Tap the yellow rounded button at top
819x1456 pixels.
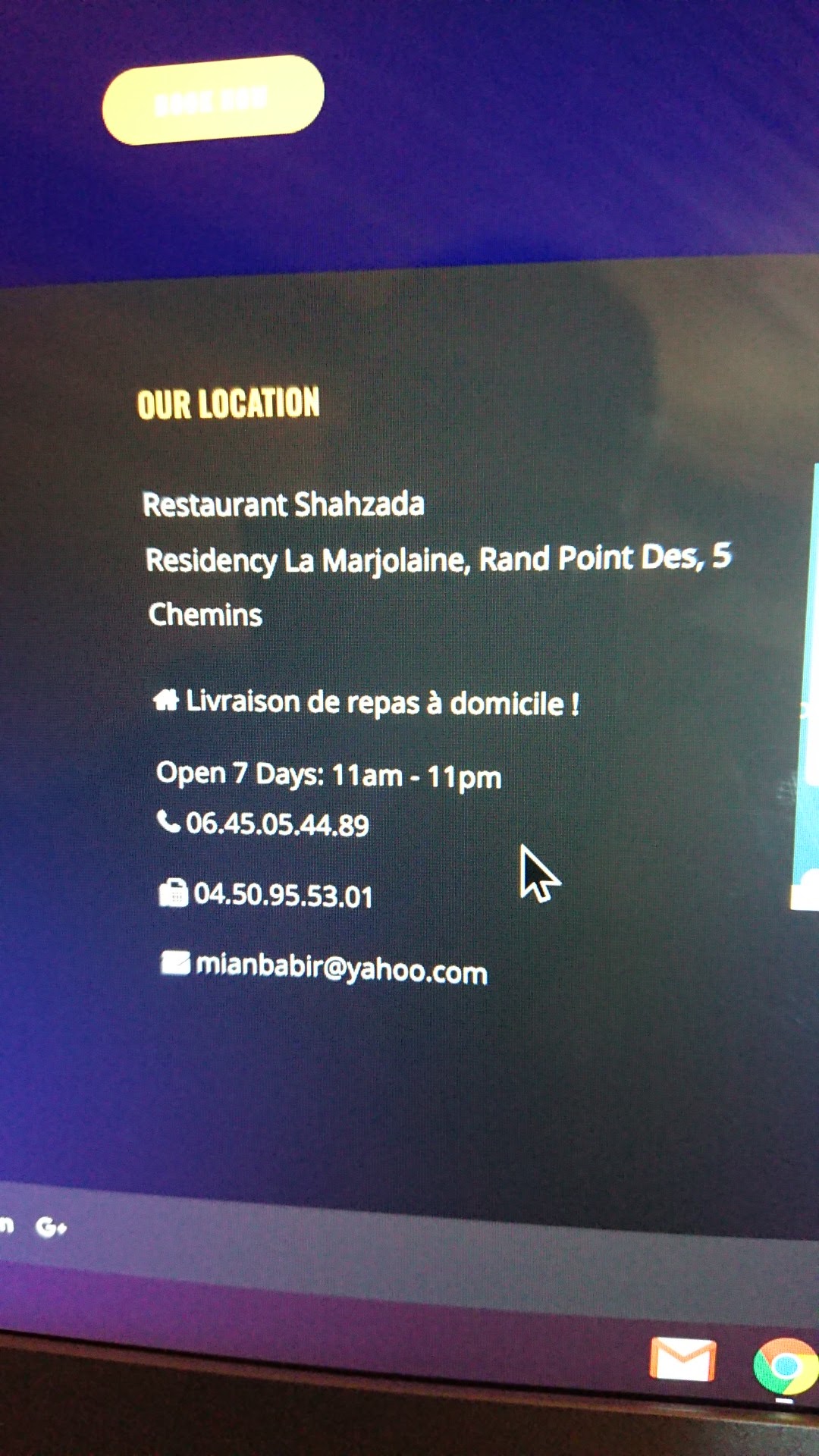213,99
